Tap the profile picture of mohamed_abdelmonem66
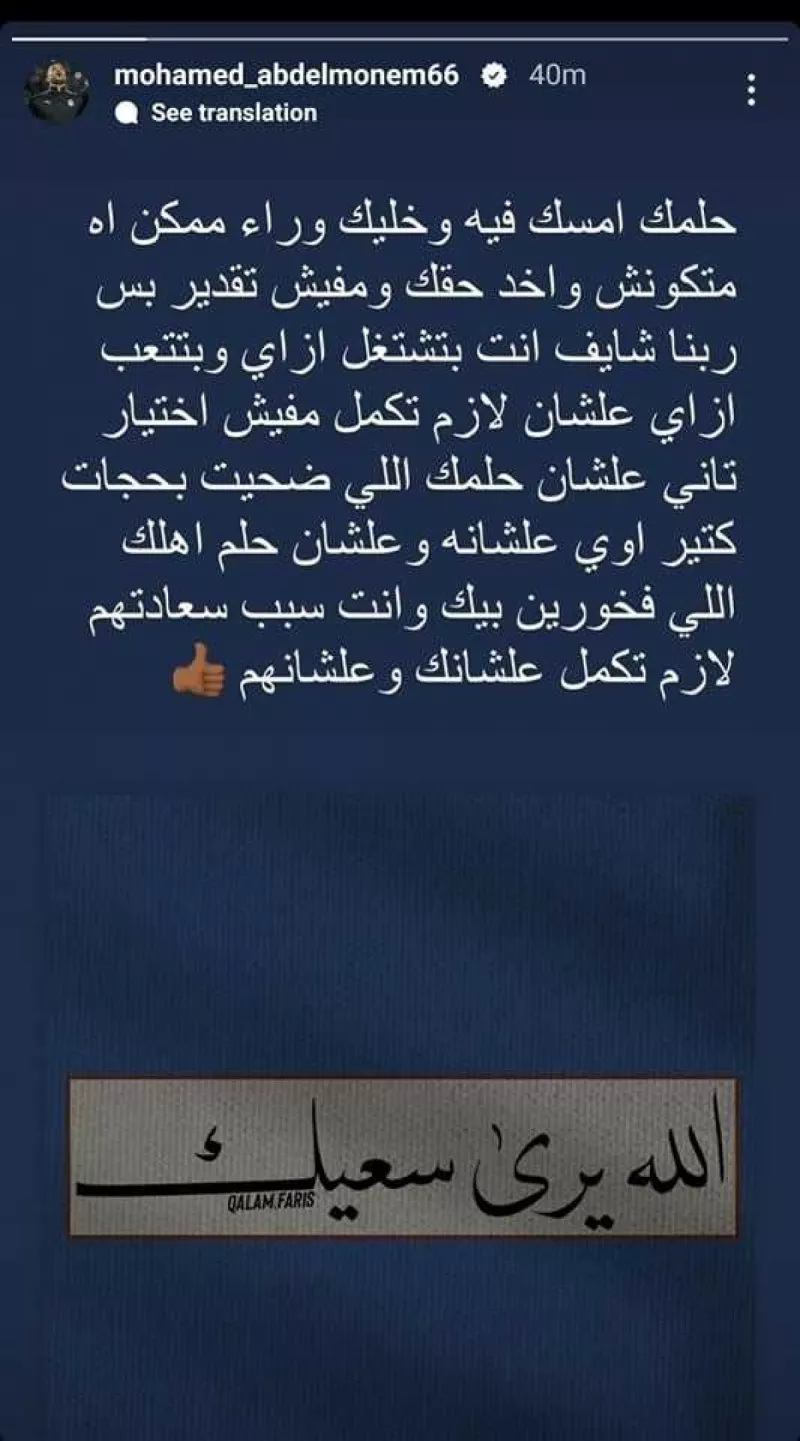800x1441 pixels. pyautogui.click(x=60, y=85)
